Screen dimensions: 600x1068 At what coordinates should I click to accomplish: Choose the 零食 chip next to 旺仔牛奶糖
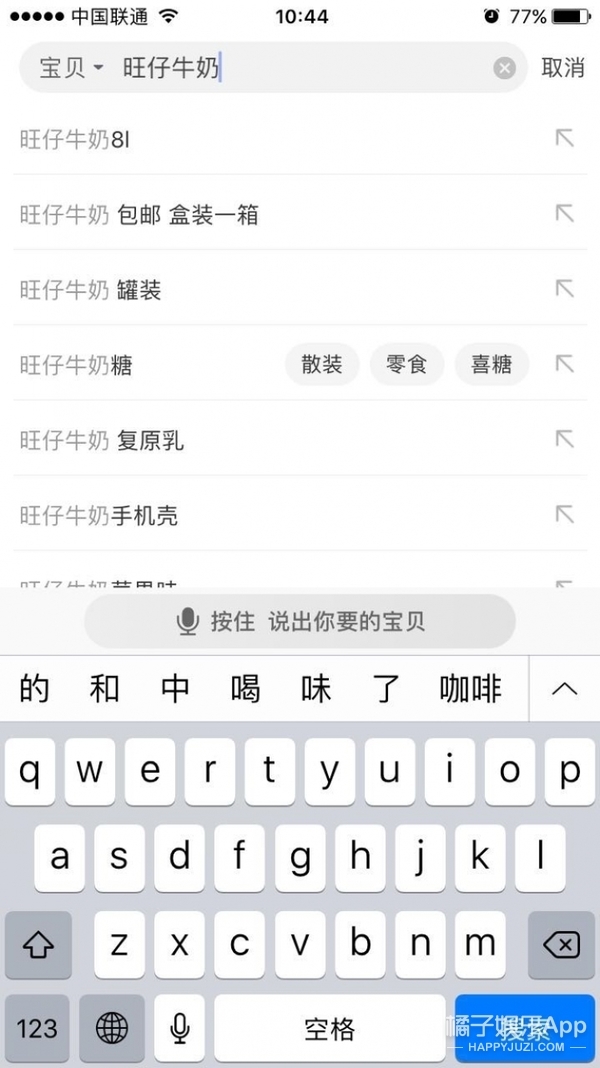click(x=406, y=365)
